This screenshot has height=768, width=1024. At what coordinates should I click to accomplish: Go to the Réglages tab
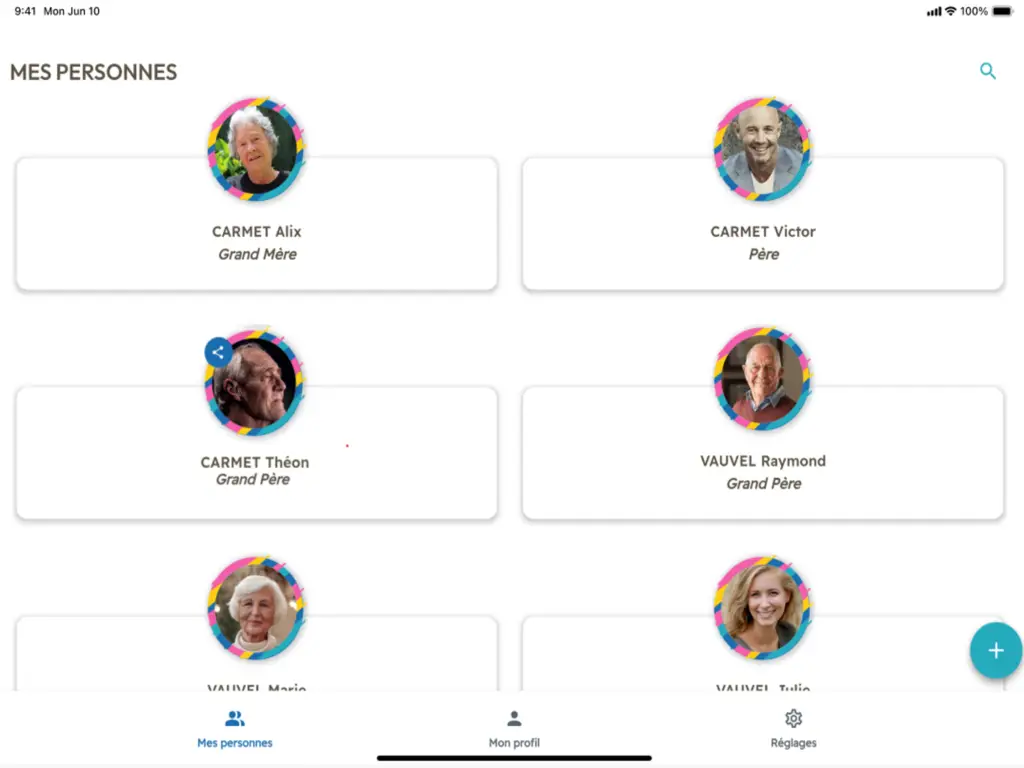pos(793,729)
